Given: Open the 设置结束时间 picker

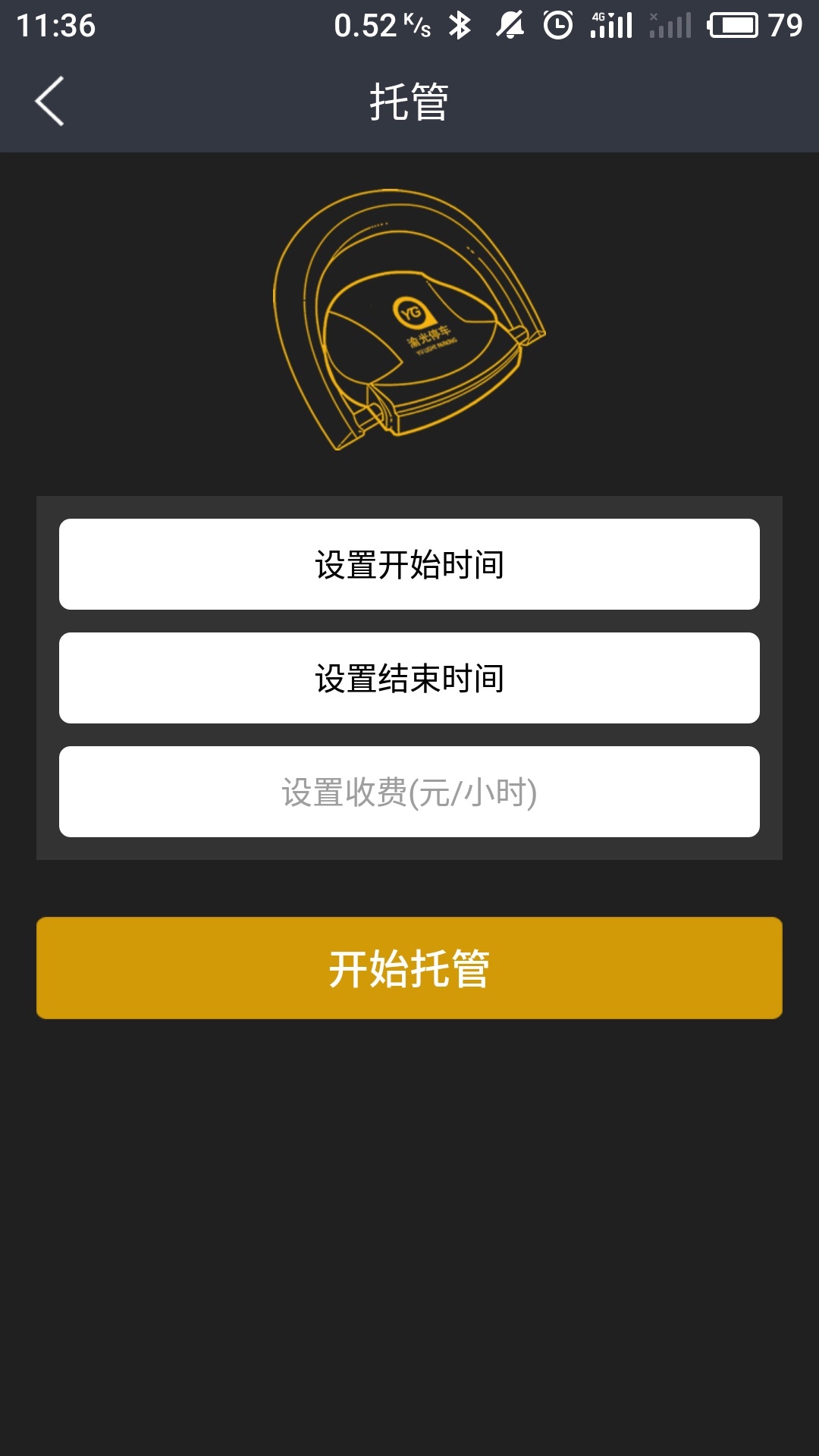Looking at the screenshot, I should [409, 678].
